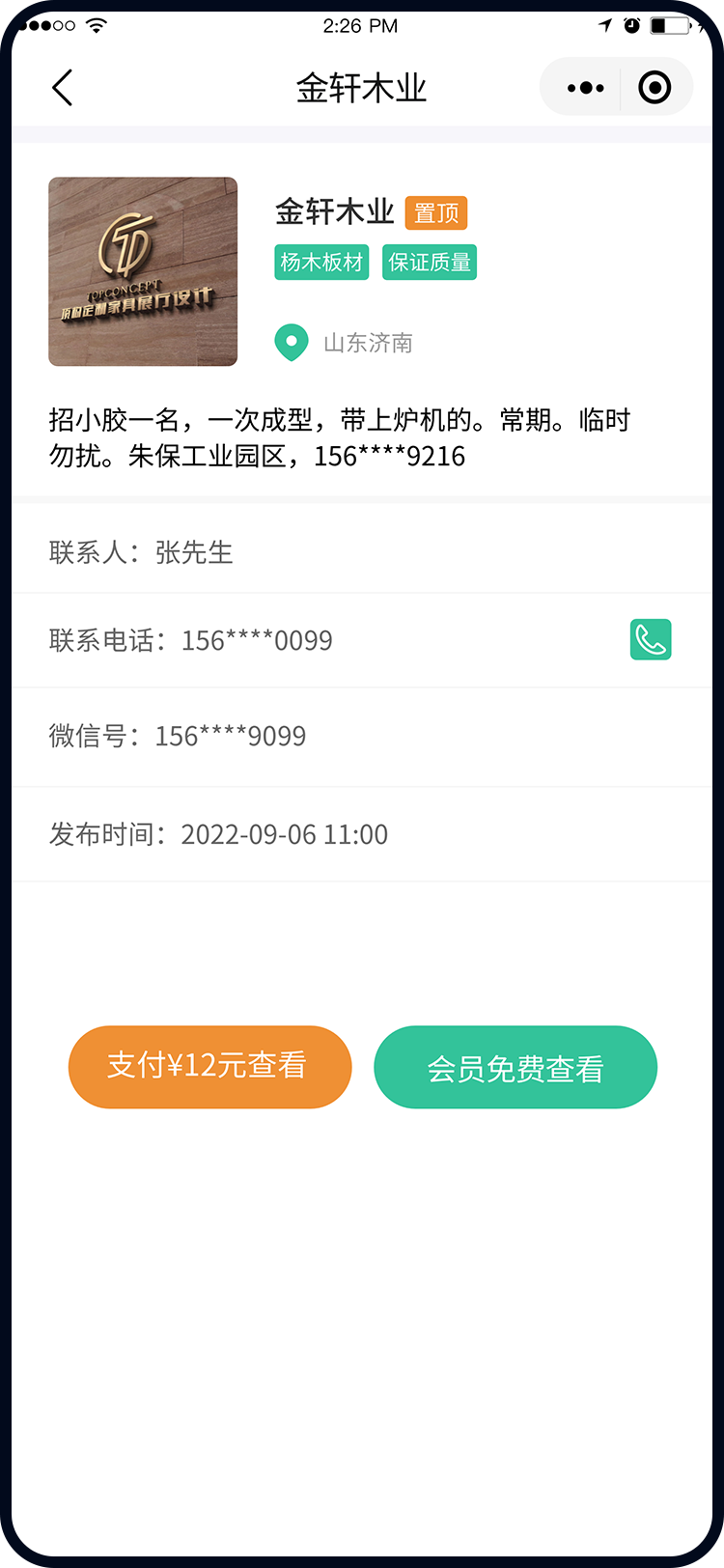Tap 支付¥12元查看 to pay and view
The height and width of the screenshot is (1568, 724).
click(x=209, y=1066)
